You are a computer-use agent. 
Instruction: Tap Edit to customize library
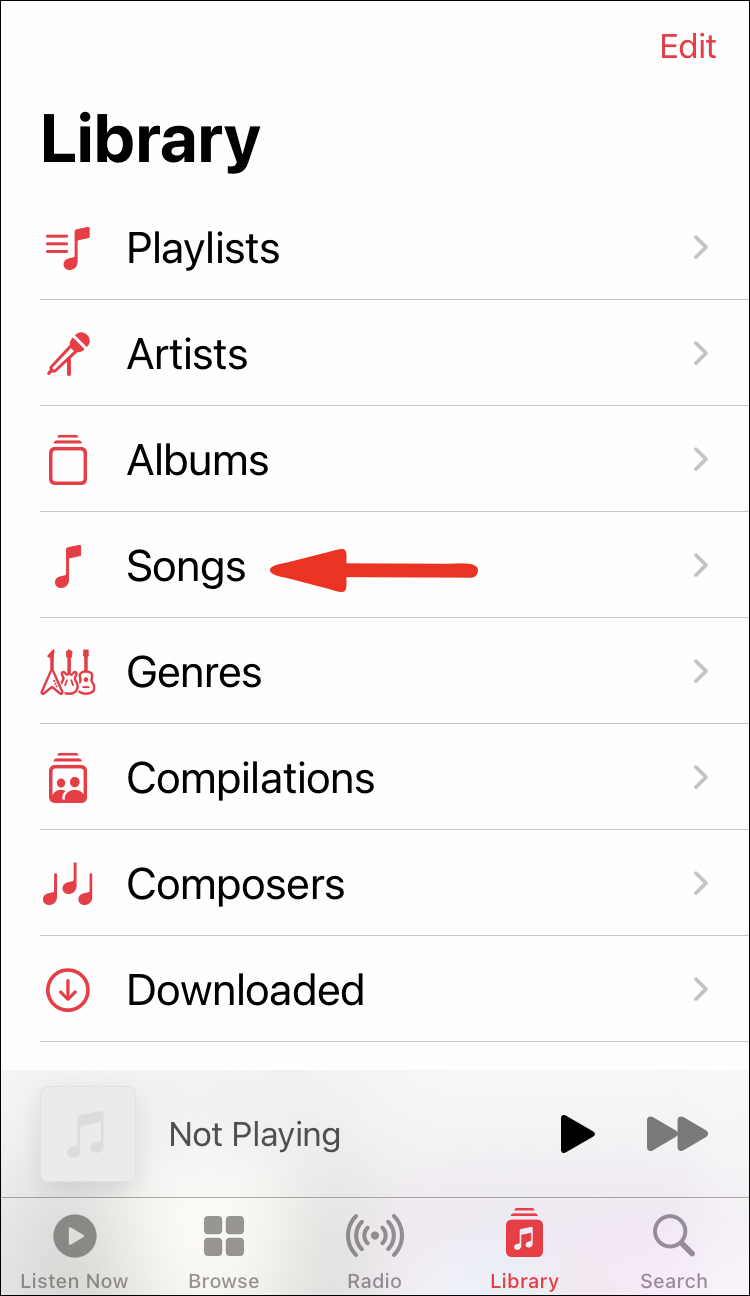click(x=688, y=47)
